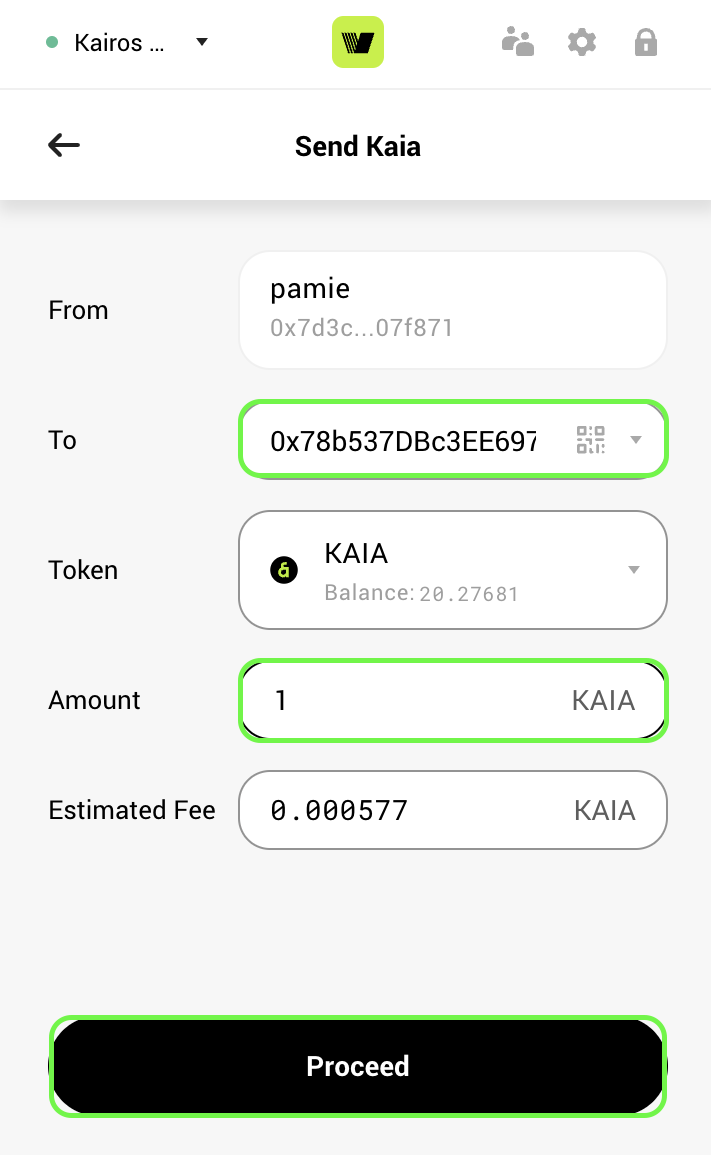Tap the Proceed button
This screenshot has width=711, height=1155.
coord(358,1066)
